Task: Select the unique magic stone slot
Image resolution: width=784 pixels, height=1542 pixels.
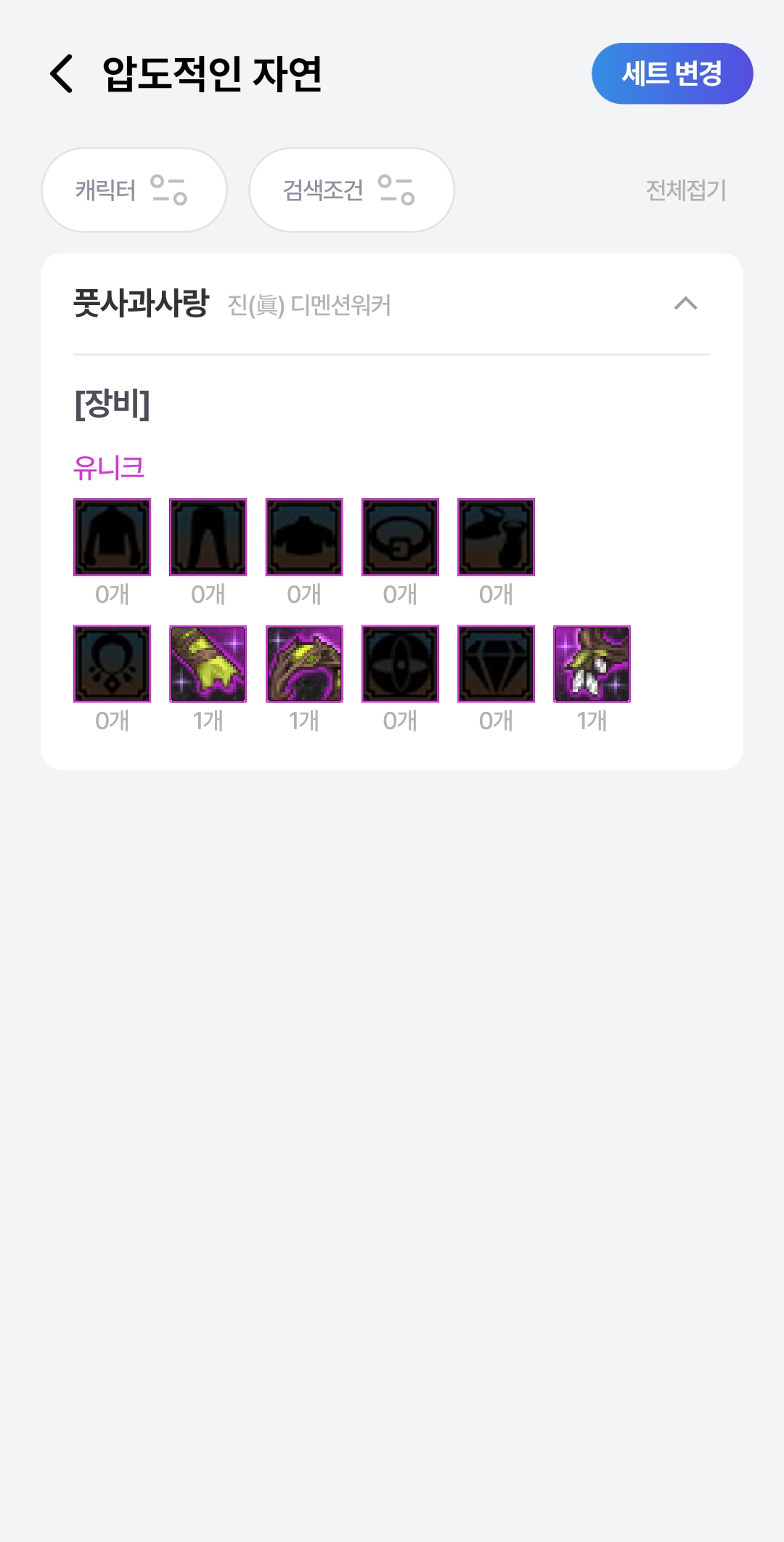Action: click(x=496, y=664)
